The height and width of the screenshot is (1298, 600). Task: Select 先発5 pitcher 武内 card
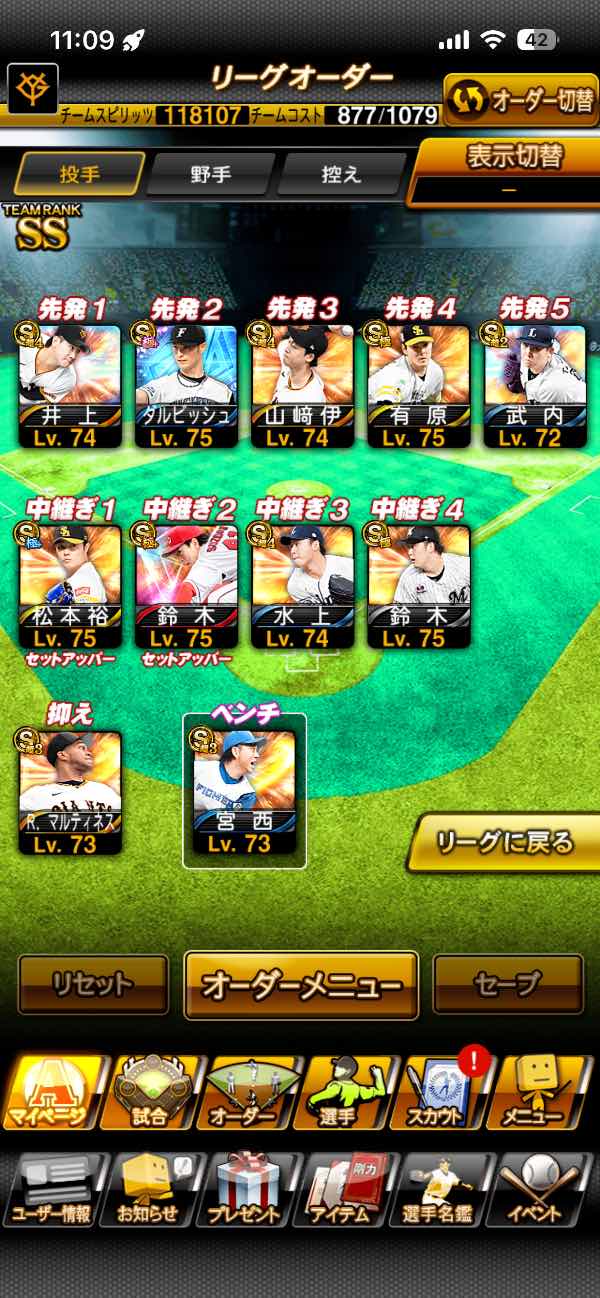(x=534, y=385)
